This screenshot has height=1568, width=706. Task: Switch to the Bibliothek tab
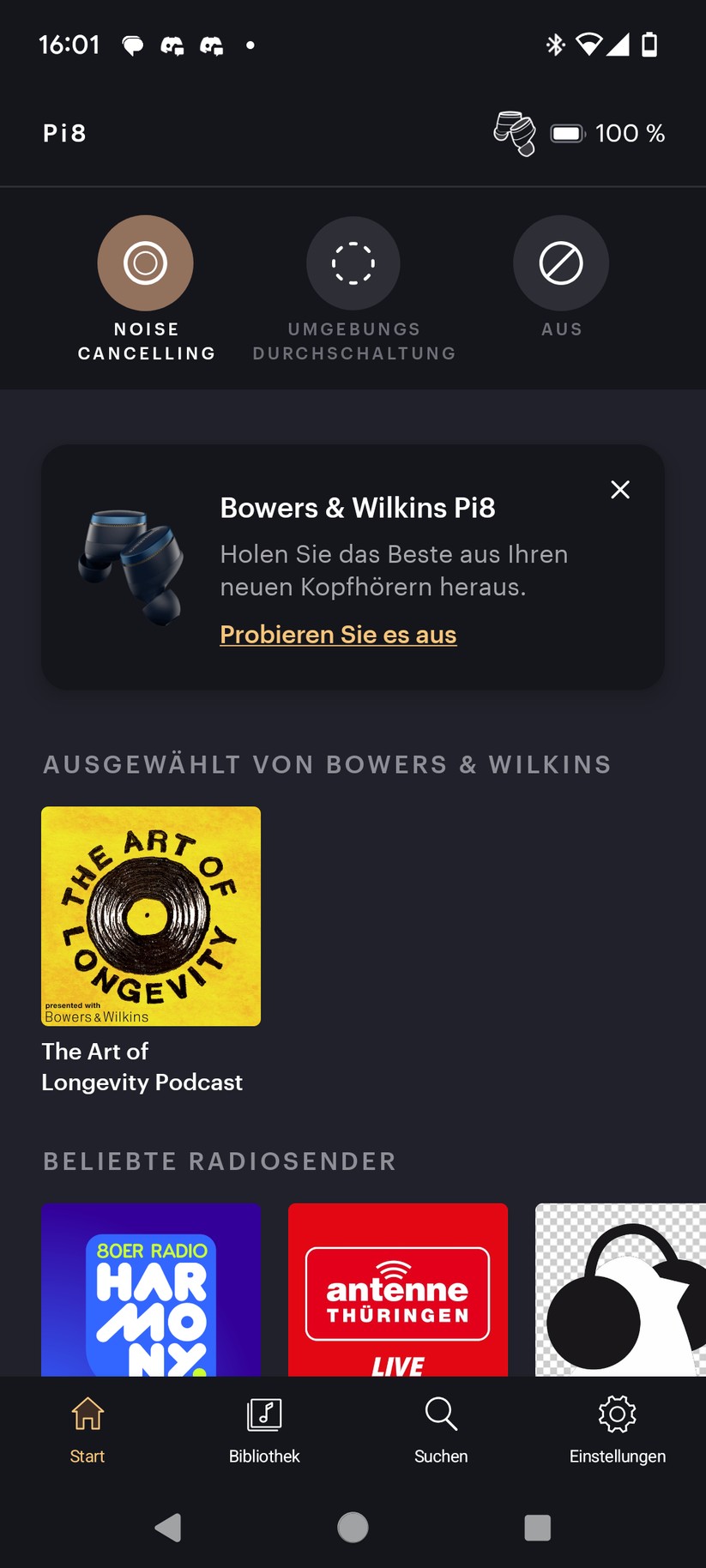click(x=264, y=1429)
